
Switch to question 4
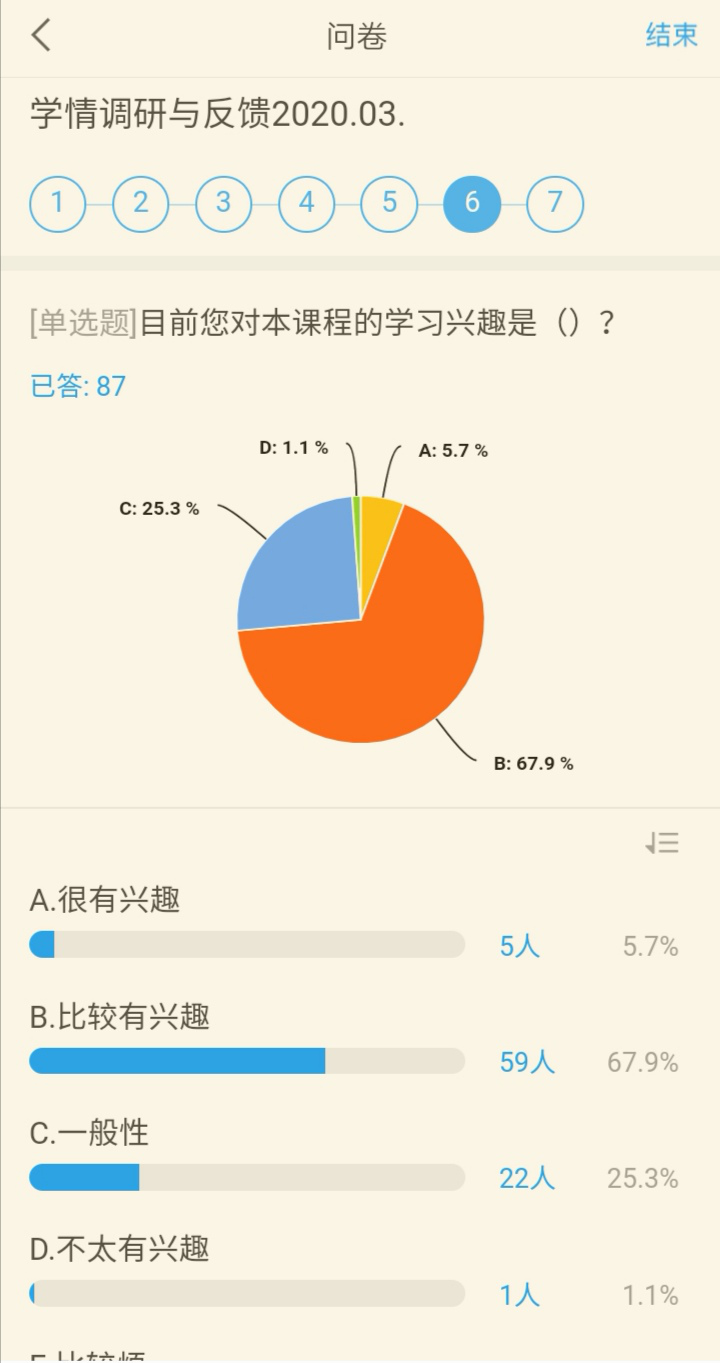pyautogui.click(x=307, y=203)
